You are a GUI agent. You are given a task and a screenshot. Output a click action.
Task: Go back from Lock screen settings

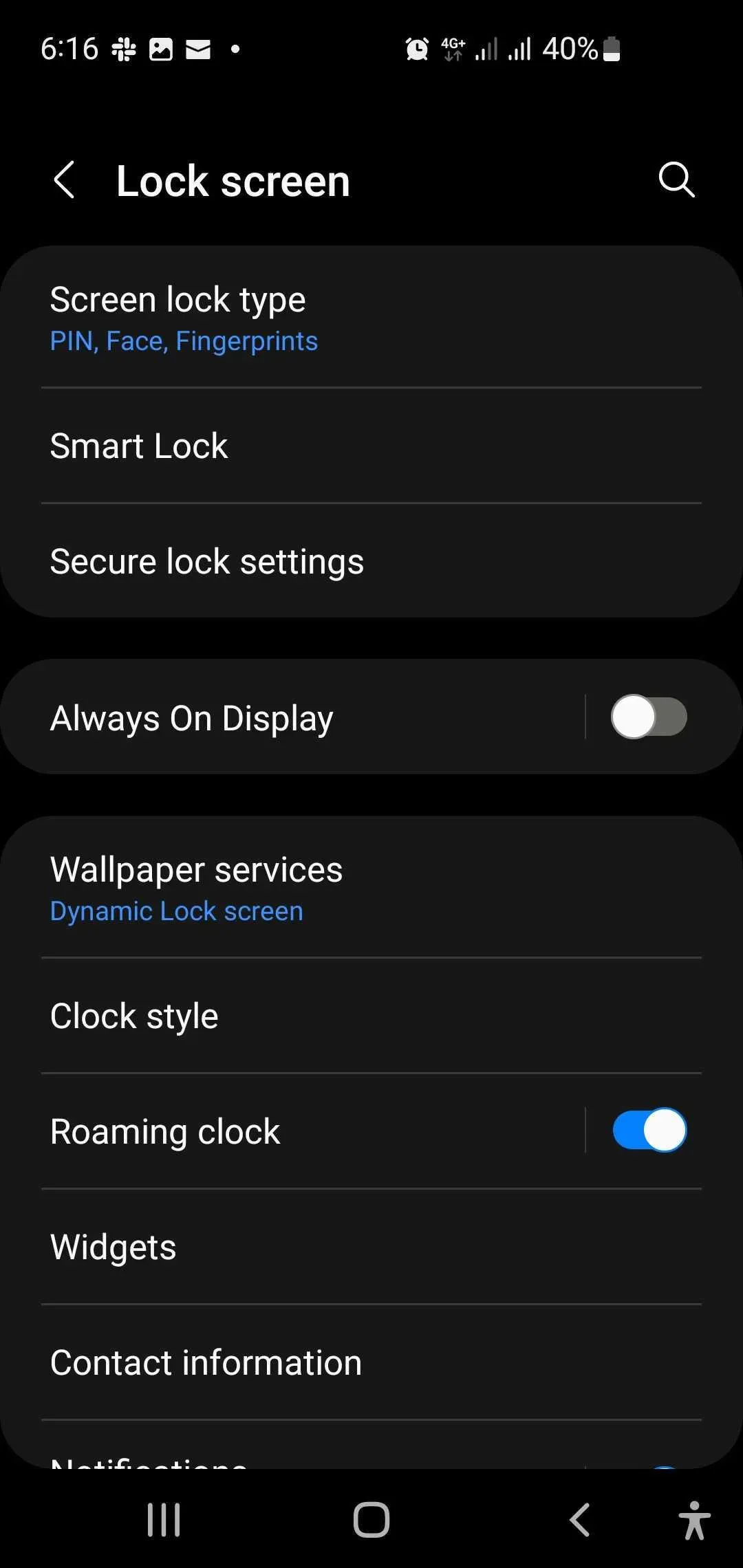(64, 181)
